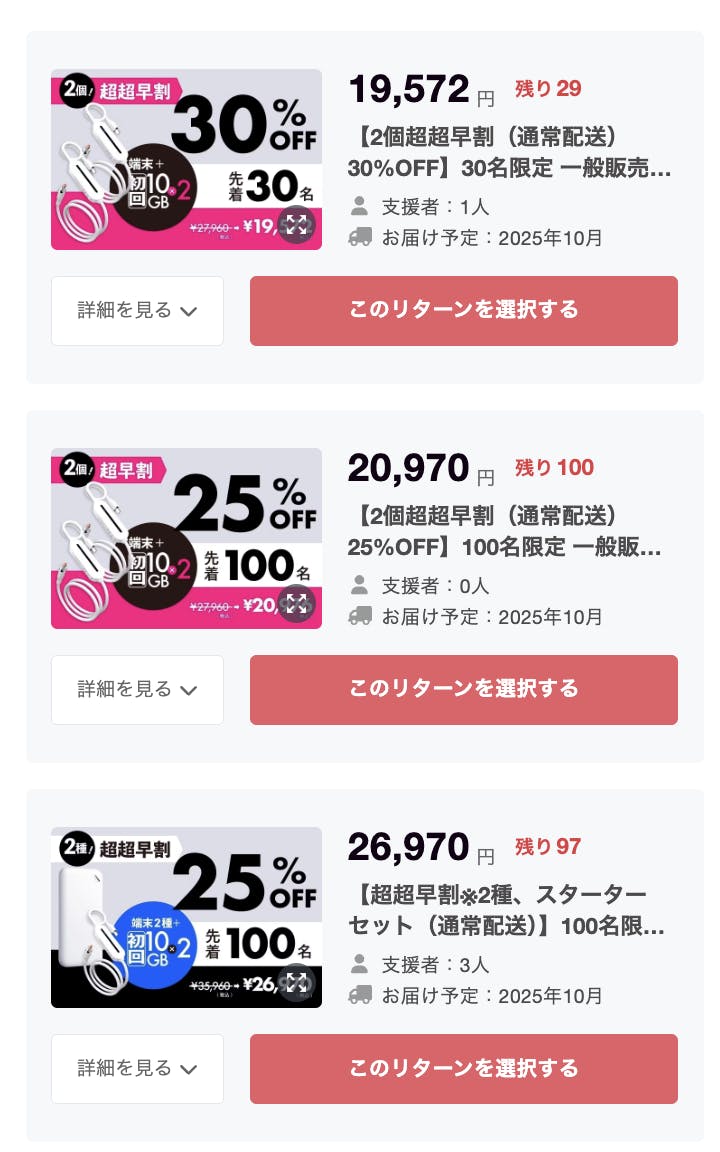The width and height of the screenshot is (720, 1152).
Task: Choose the 20,970 yen return
Action: 463,690
